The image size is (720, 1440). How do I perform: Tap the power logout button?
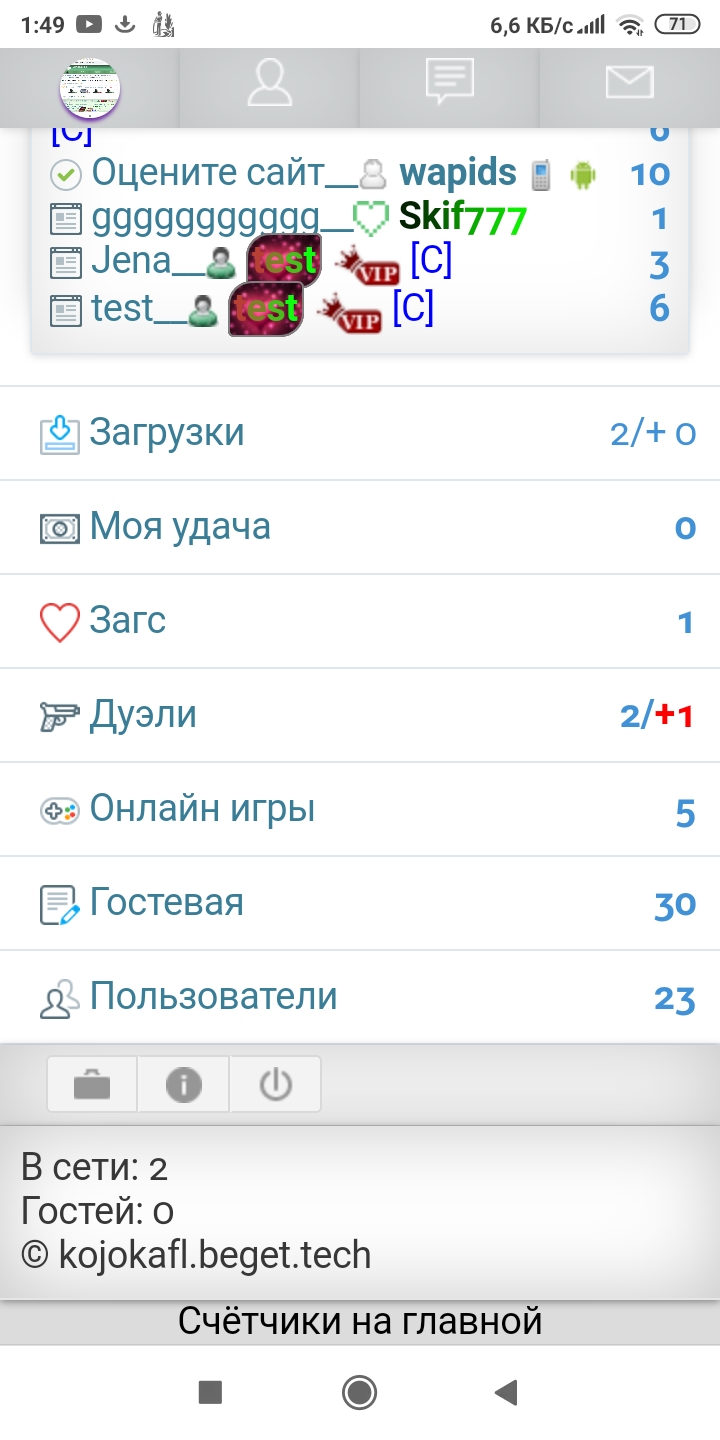coord(275,1085)
